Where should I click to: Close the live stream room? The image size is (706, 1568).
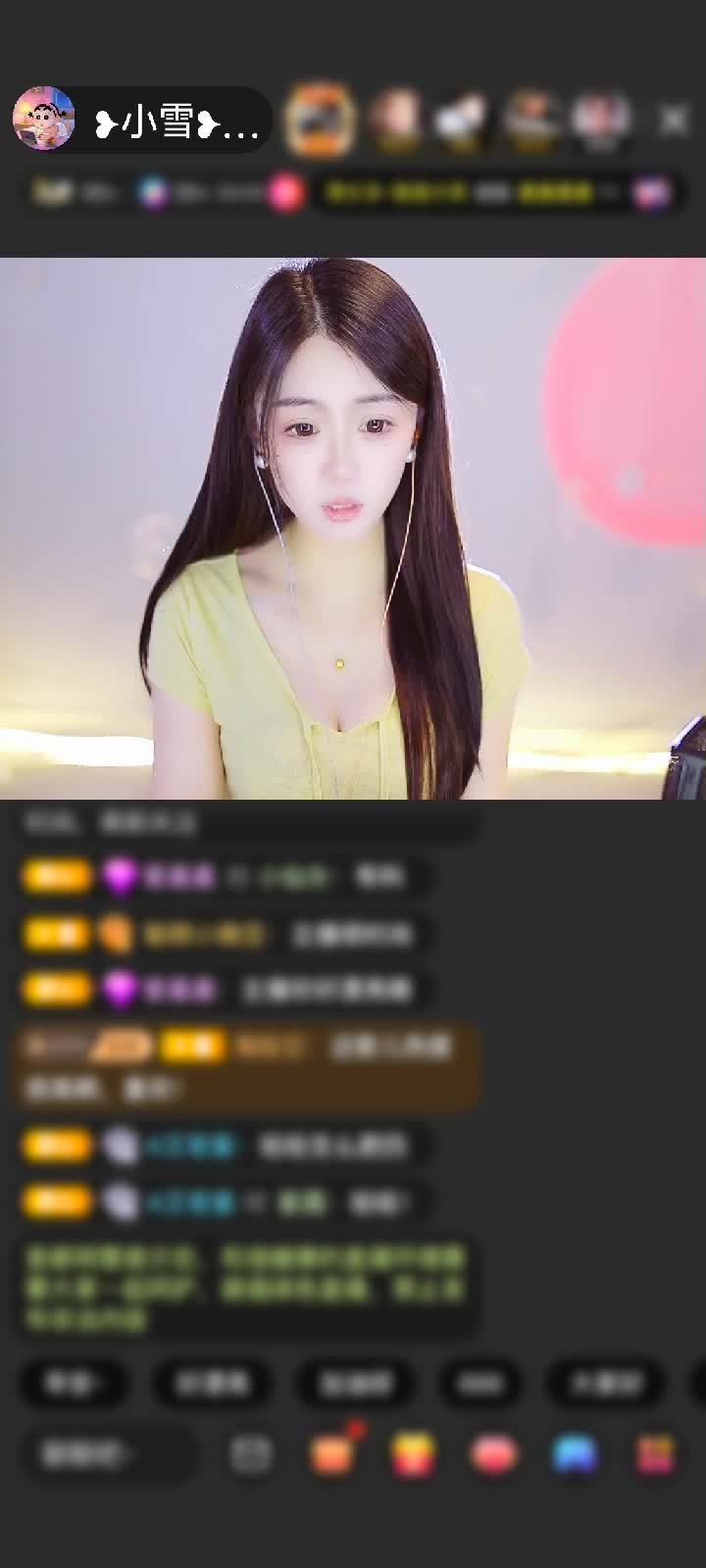click(x=674, y=120)
